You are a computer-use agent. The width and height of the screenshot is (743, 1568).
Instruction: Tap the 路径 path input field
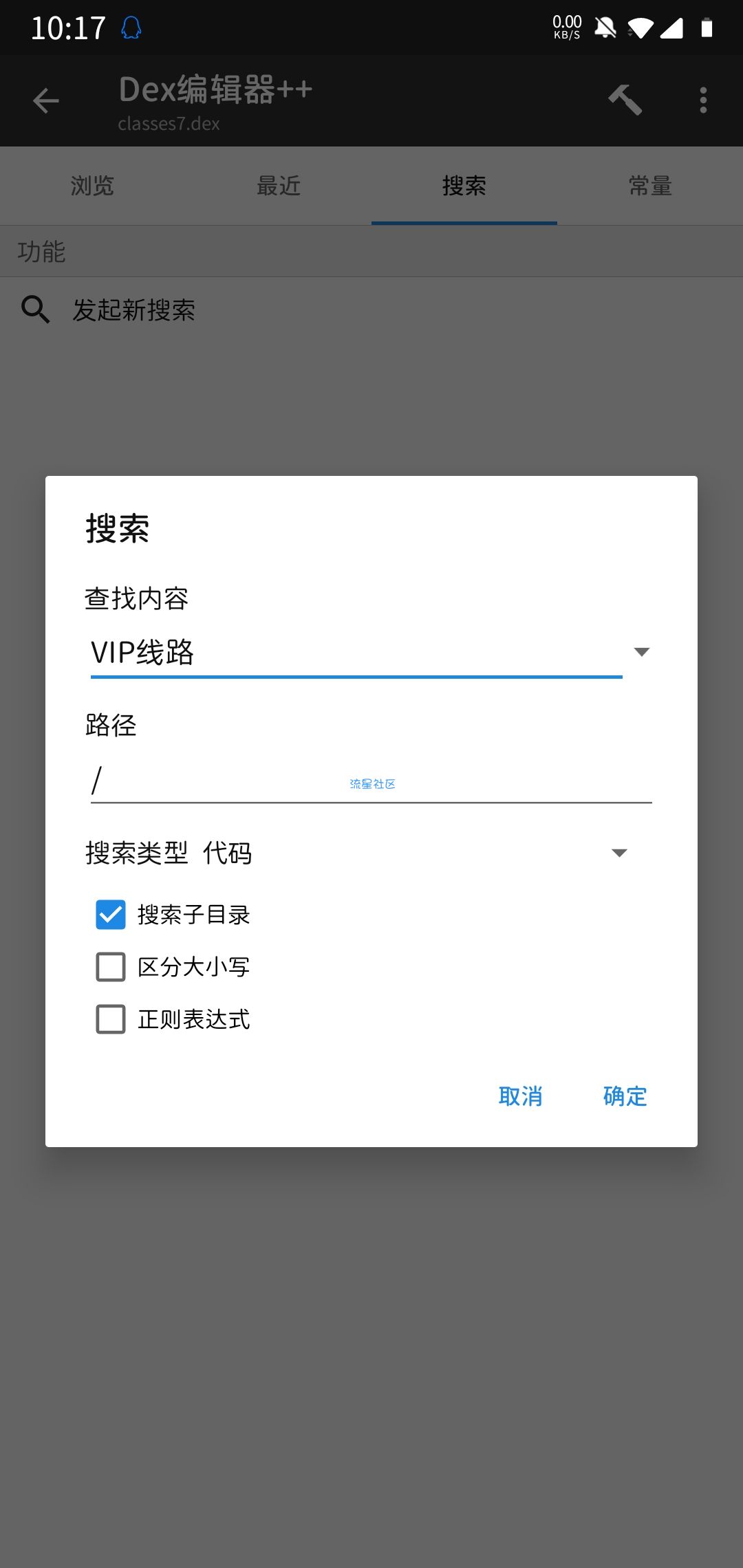click(x=371, y=783)
